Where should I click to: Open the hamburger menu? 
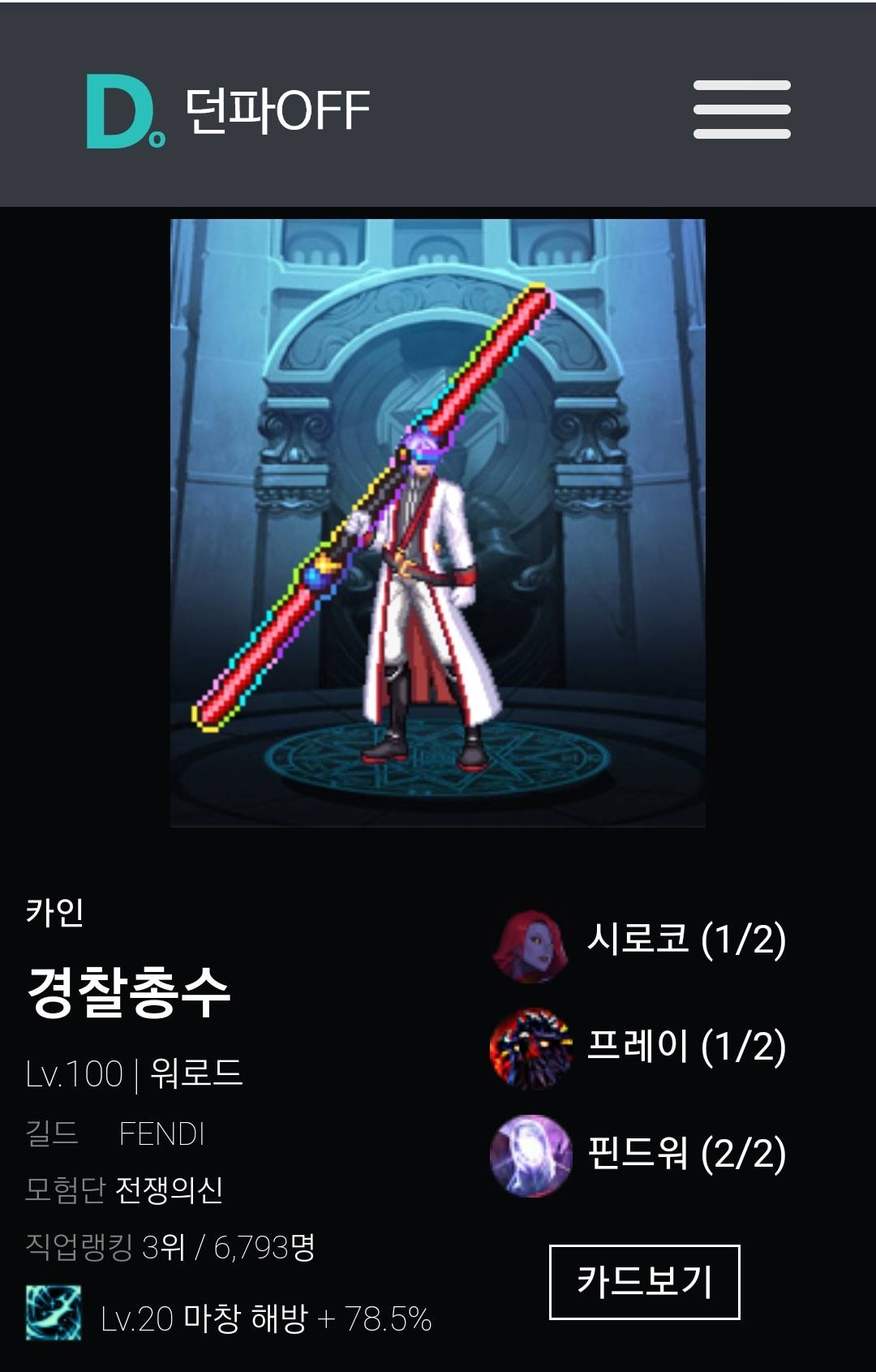pyautogui.click(x=741, y=110)
